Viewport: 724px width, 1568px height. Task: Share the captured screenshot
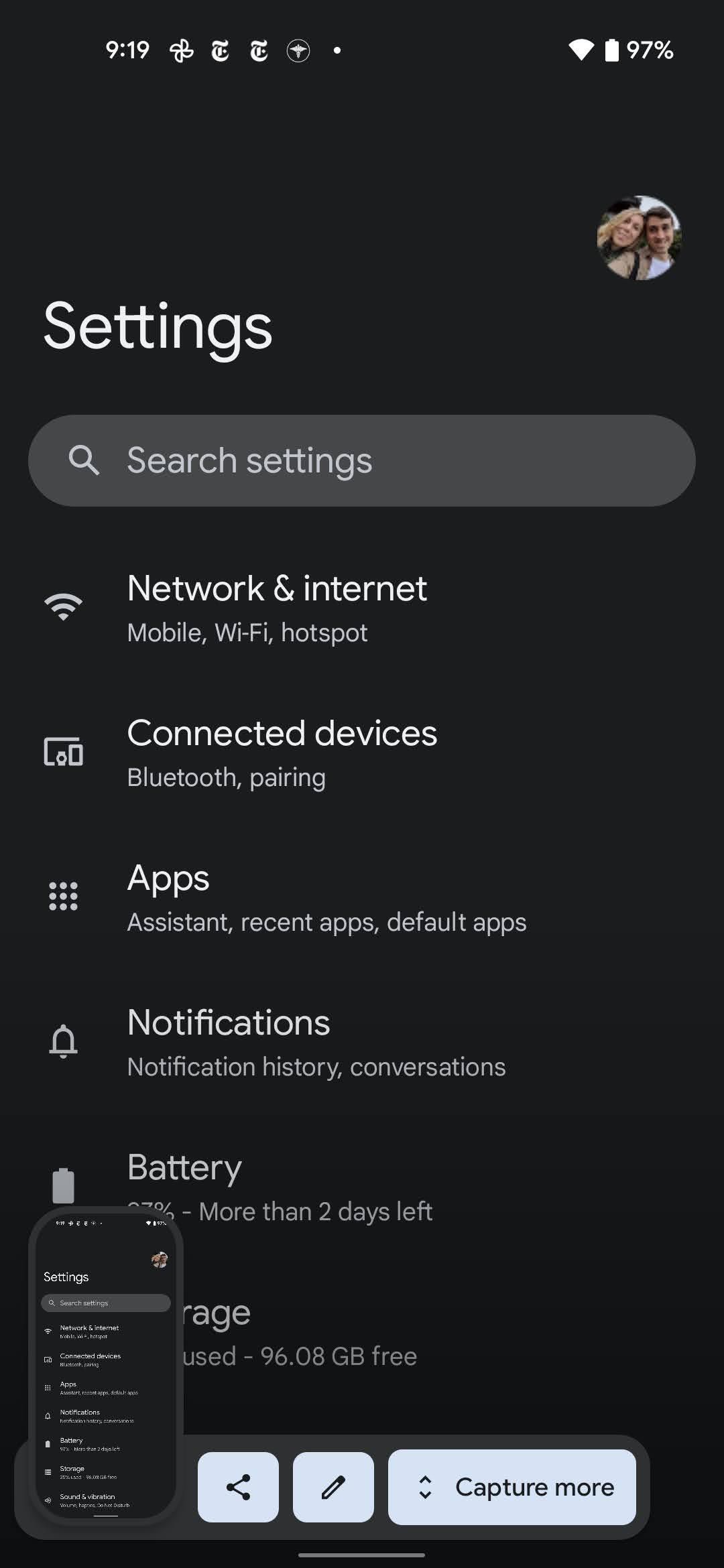(x=238, y=1487)
